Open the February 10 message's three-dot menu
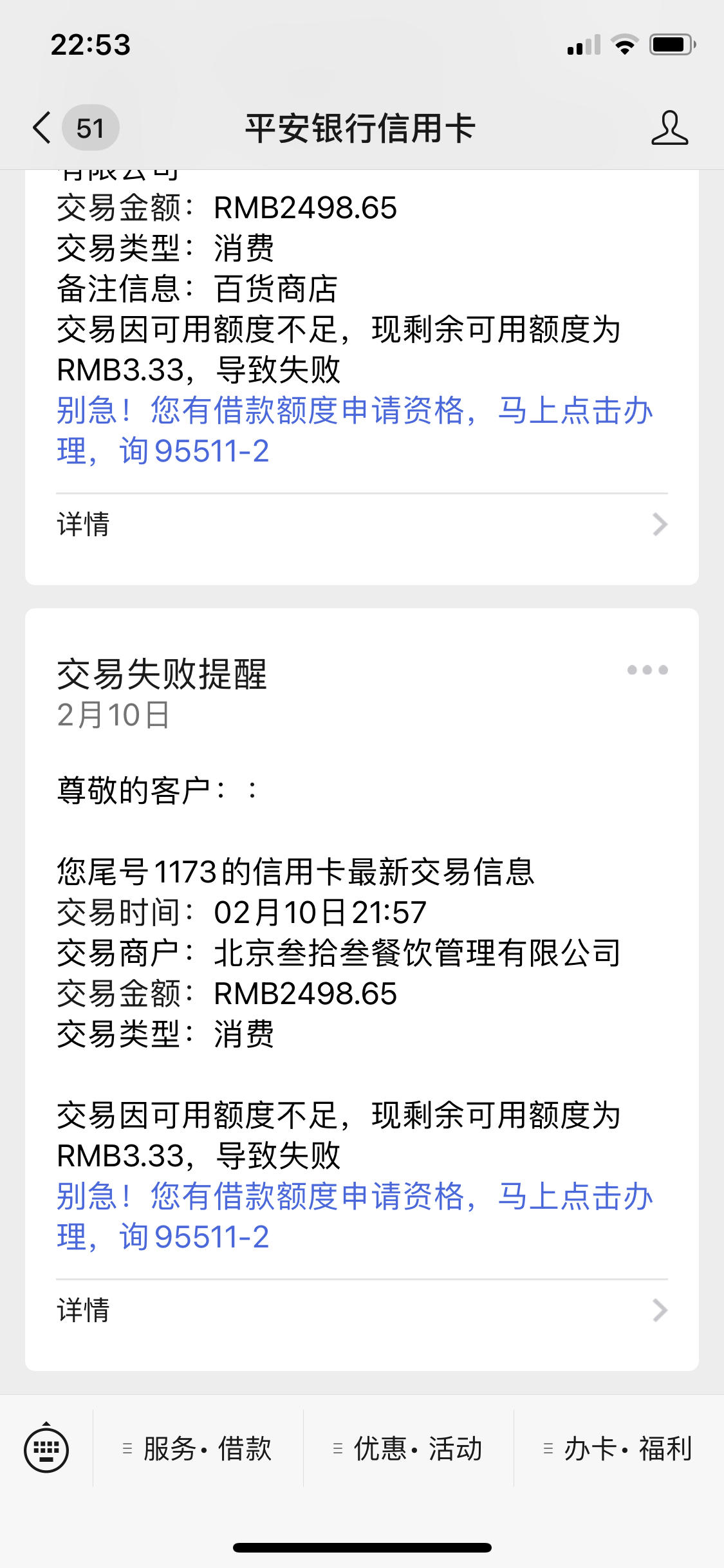Screen dimensions: 724x1568 click(647, 669)
